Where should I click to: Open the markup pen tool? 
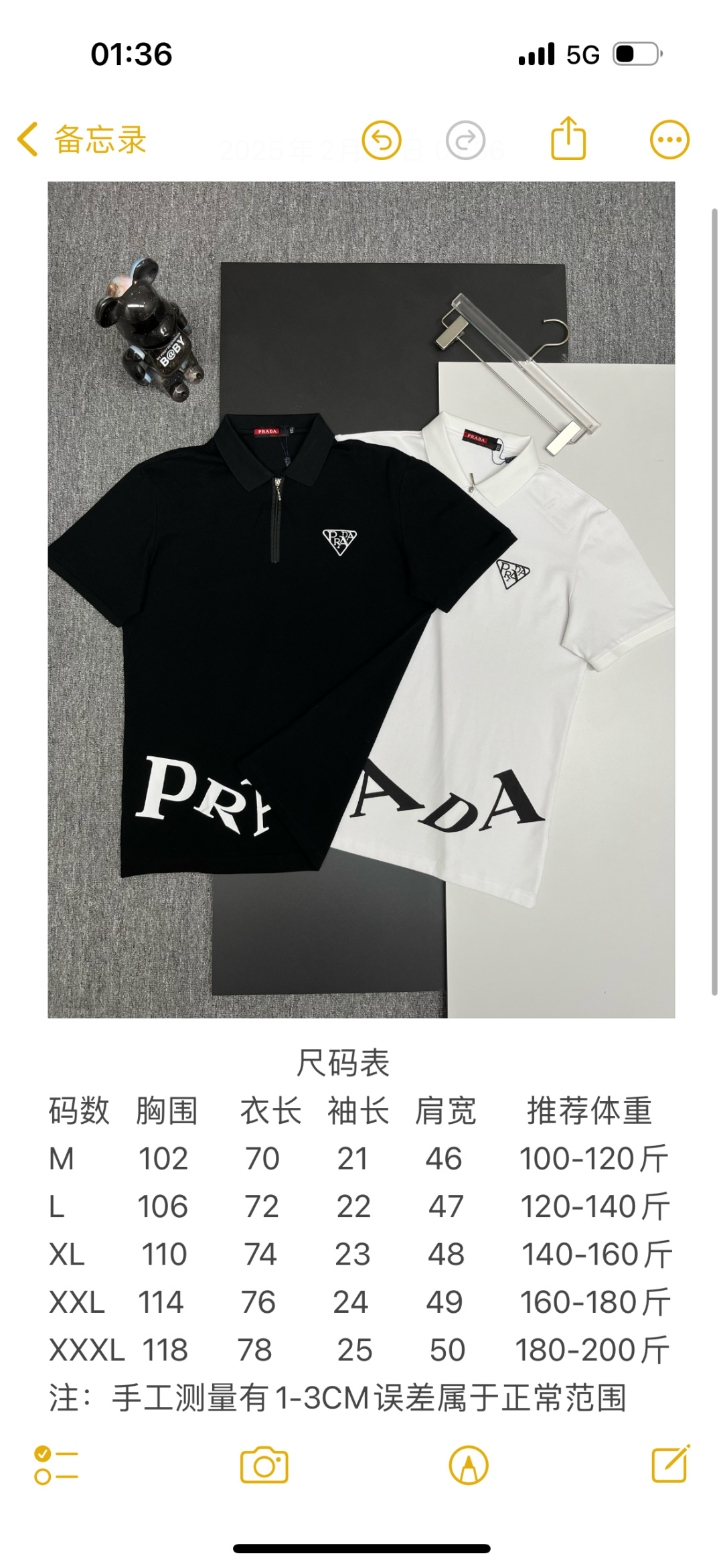pyautogui.click(x=469, y=1465)
